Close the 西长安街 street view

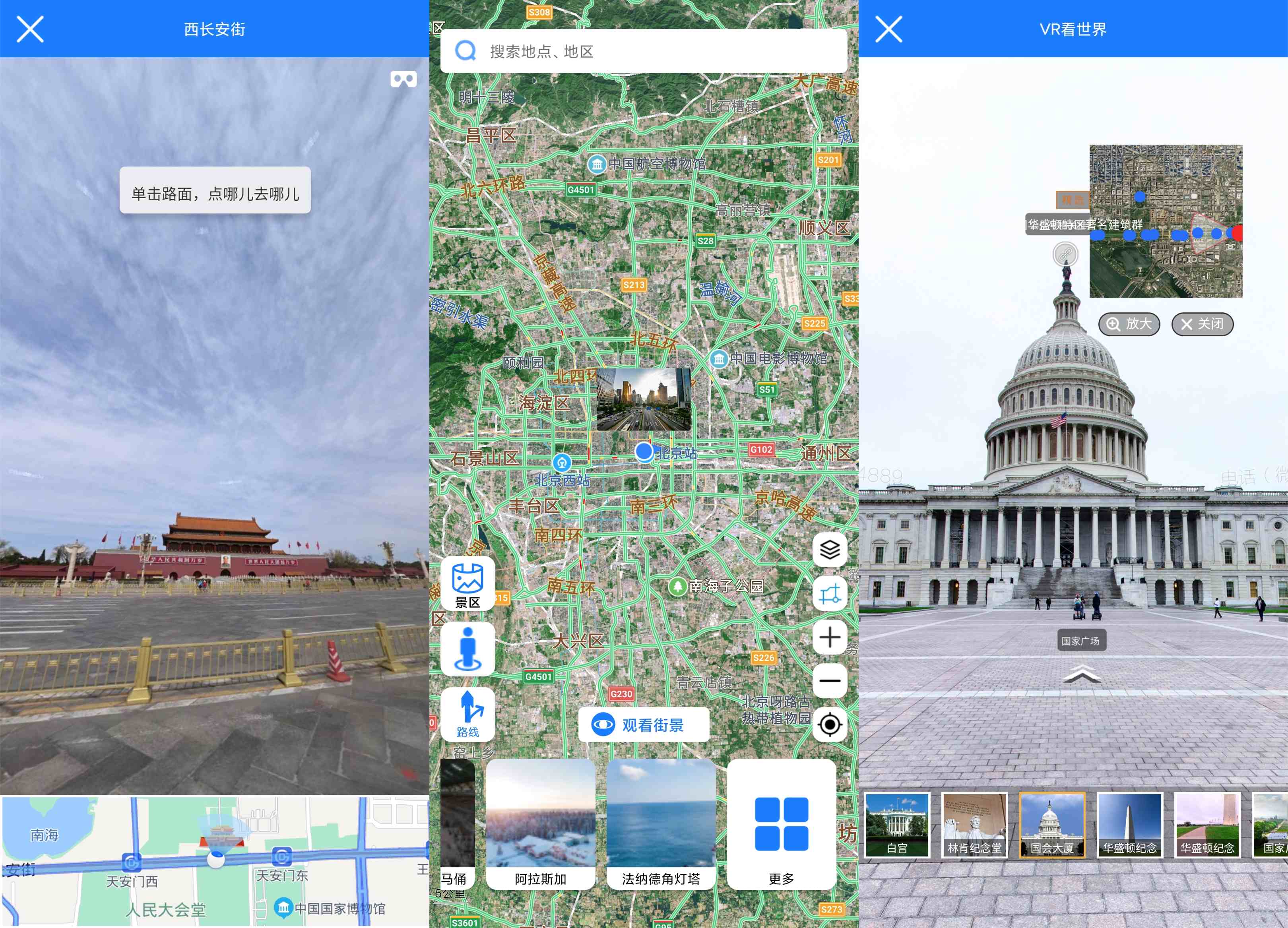coord(30,29)
